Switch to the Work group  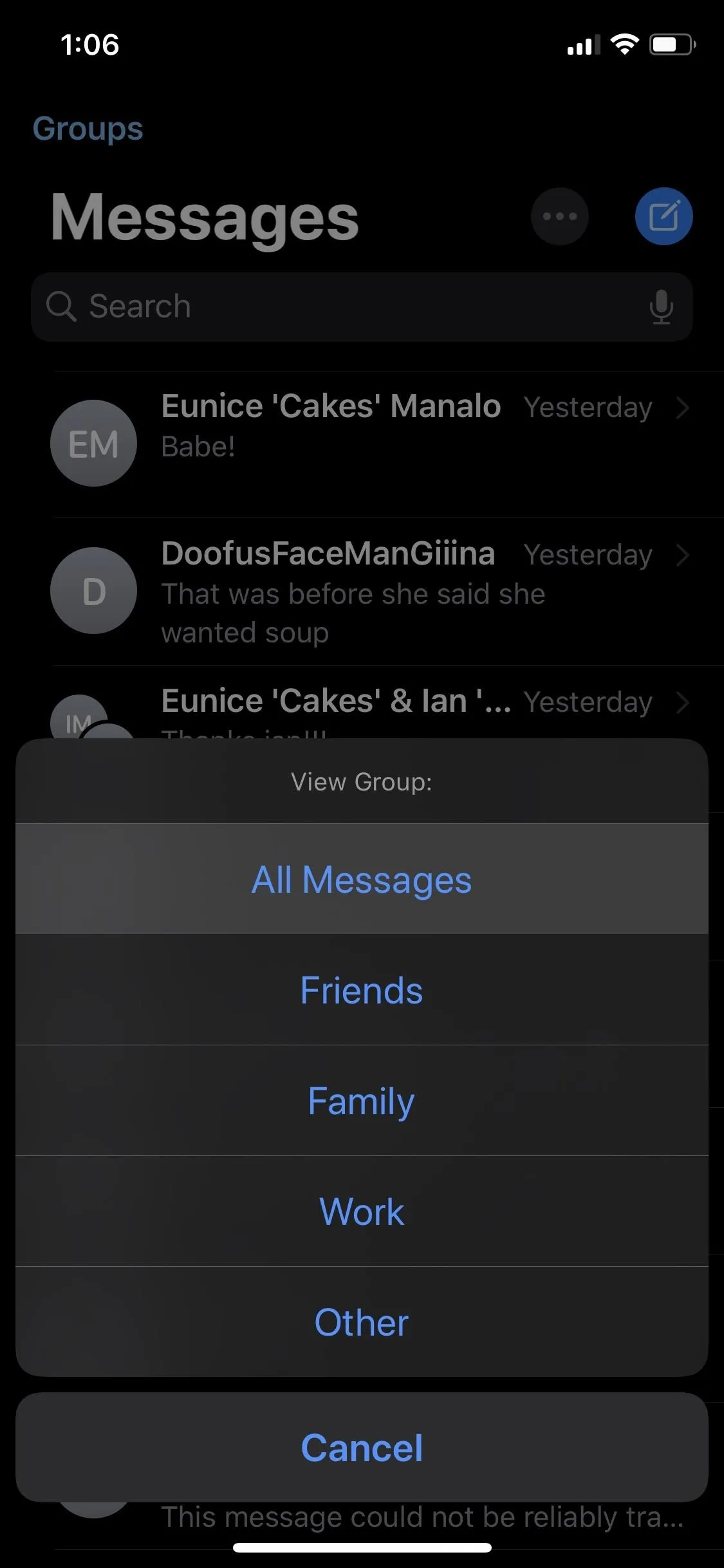(x=362, y=1211)
